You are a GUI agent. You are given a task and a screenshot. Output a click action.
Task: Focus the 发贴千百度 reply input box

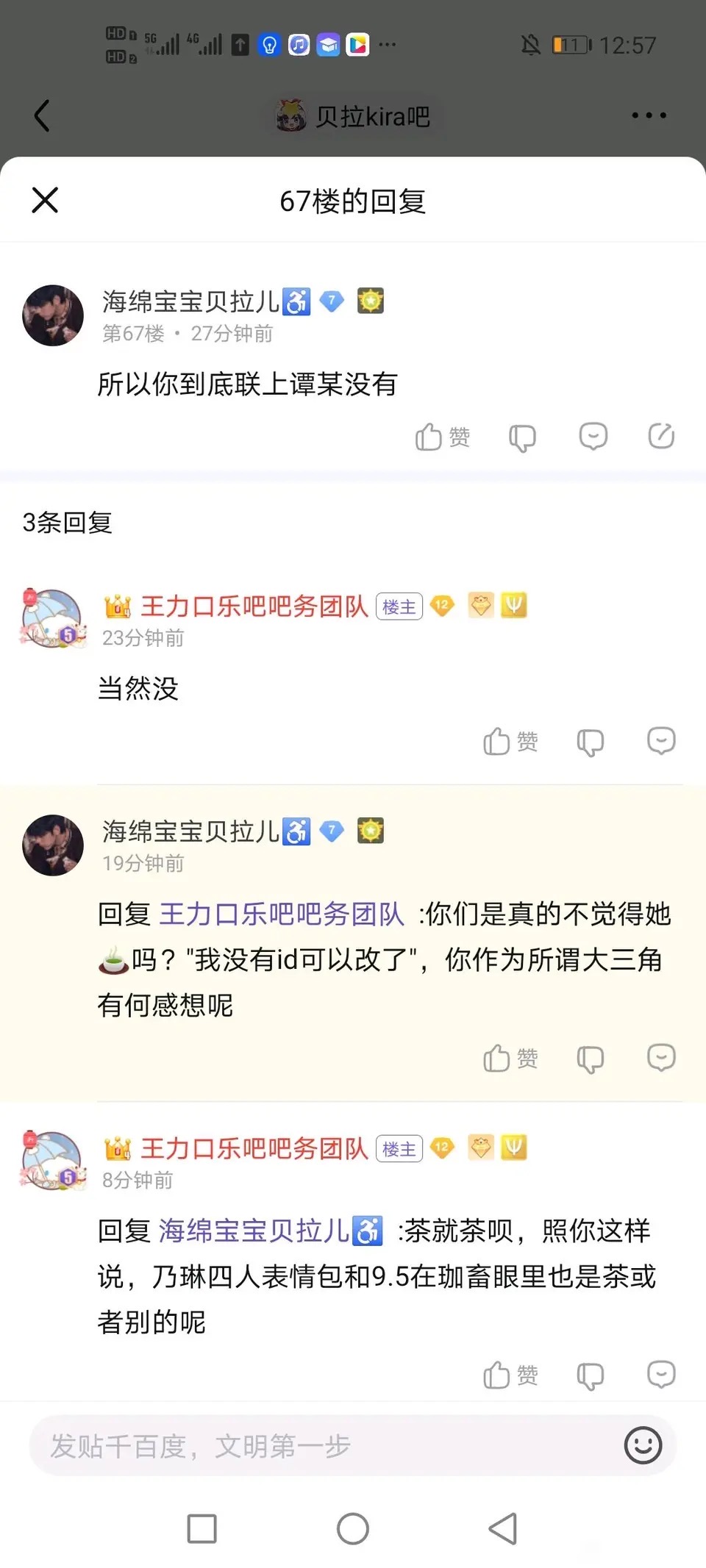[x=316, y=1446]
